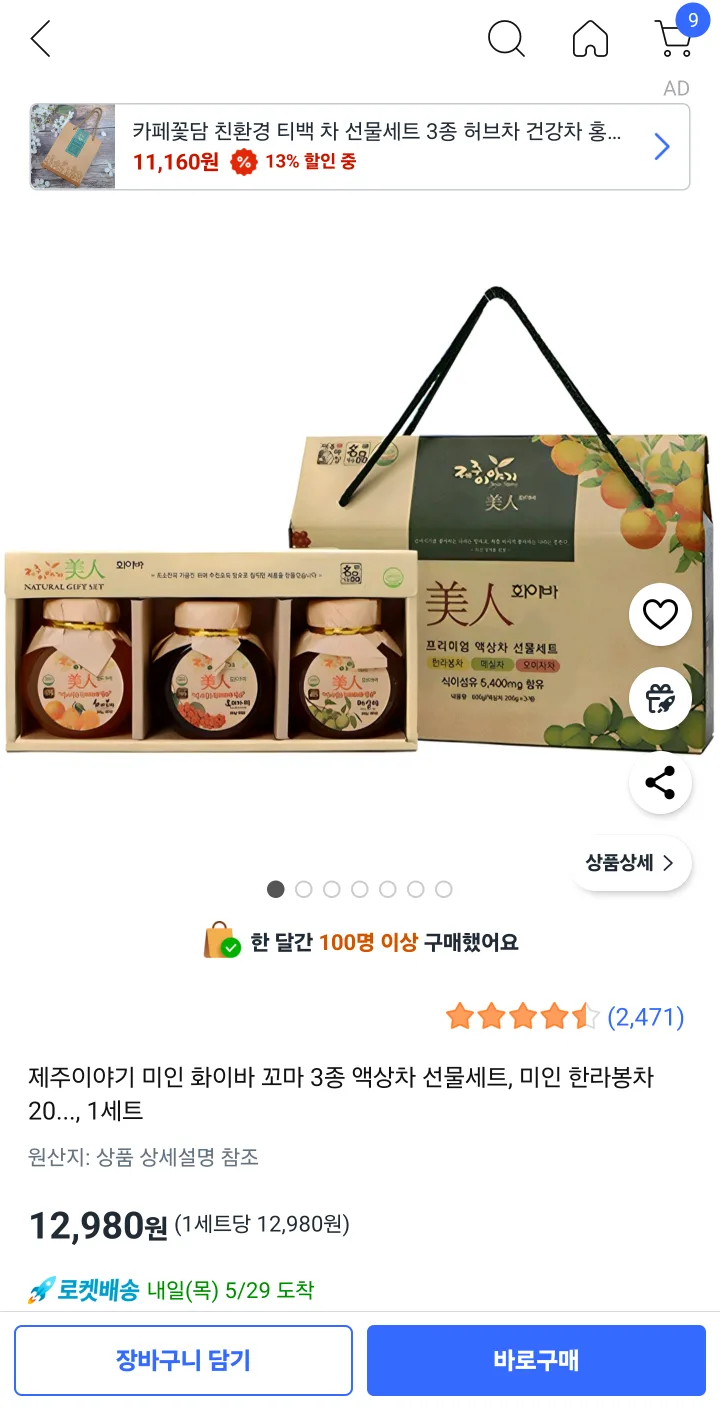Go to the home page icon

590,40
